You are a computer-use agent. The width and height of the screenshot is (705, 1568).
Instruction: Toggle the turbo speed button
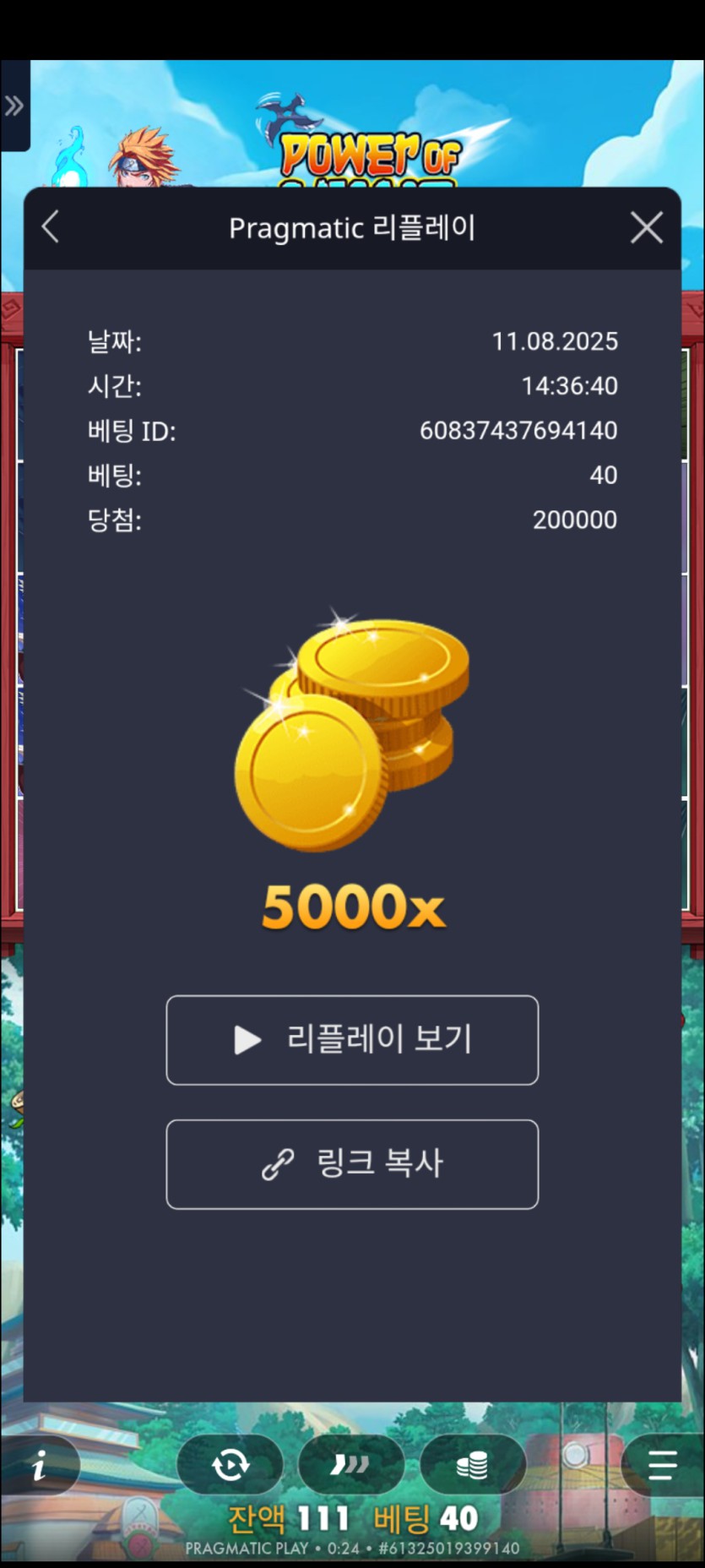click(x=350, y=1466)
